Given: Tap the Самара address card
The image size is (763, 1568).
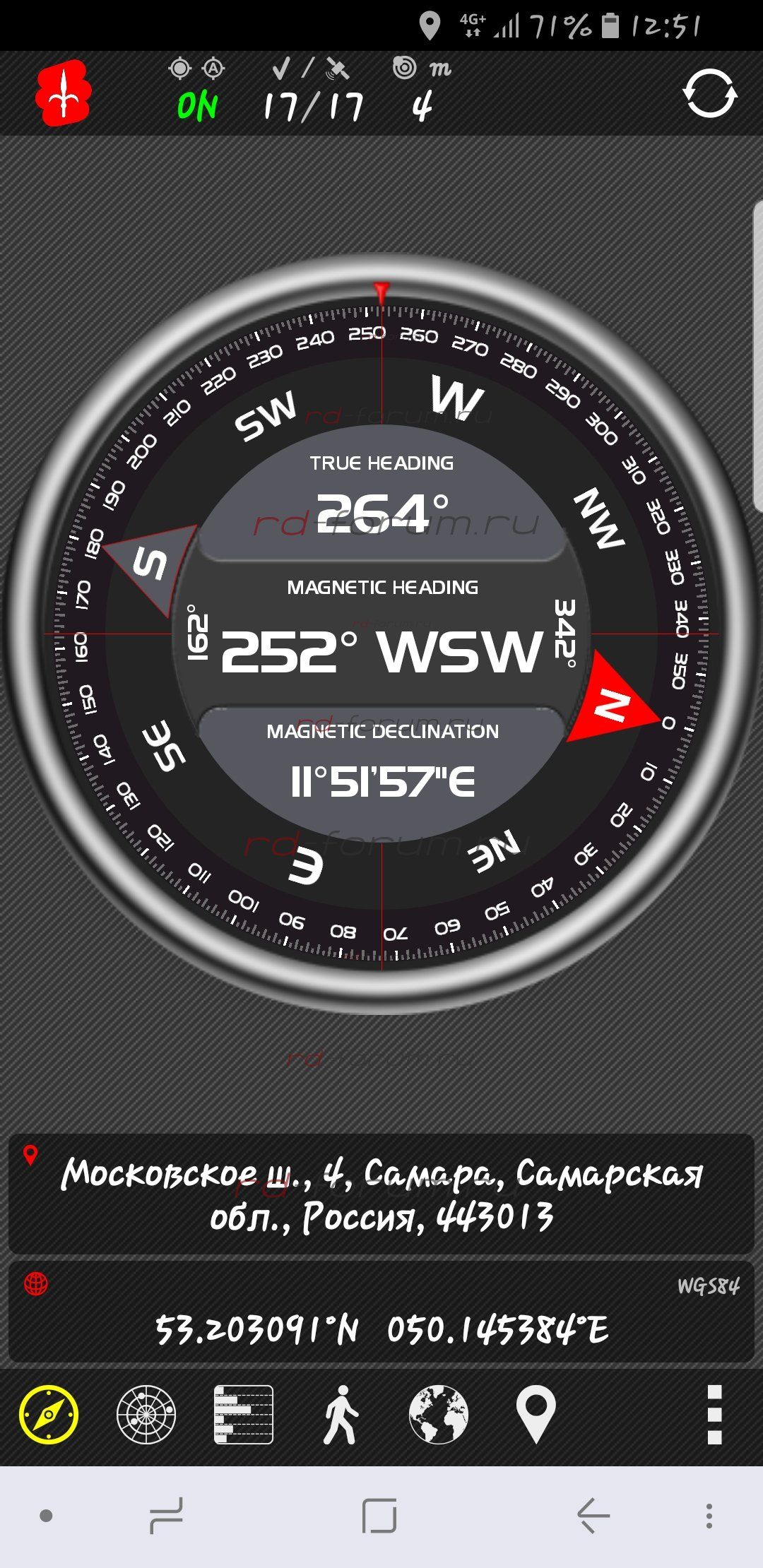Looking at the screenshot, I should (x=381, y=1194).
